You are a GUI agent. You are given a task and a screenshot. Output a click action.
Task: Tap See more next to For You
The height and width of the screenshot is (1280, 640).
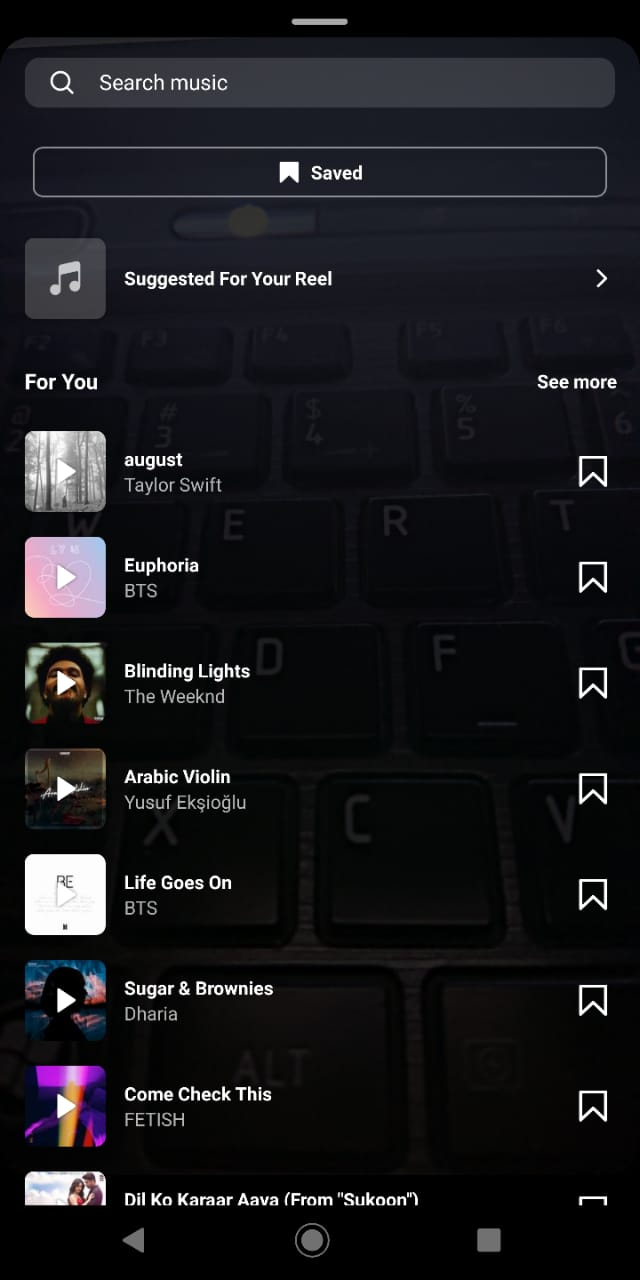click(576, 382)
